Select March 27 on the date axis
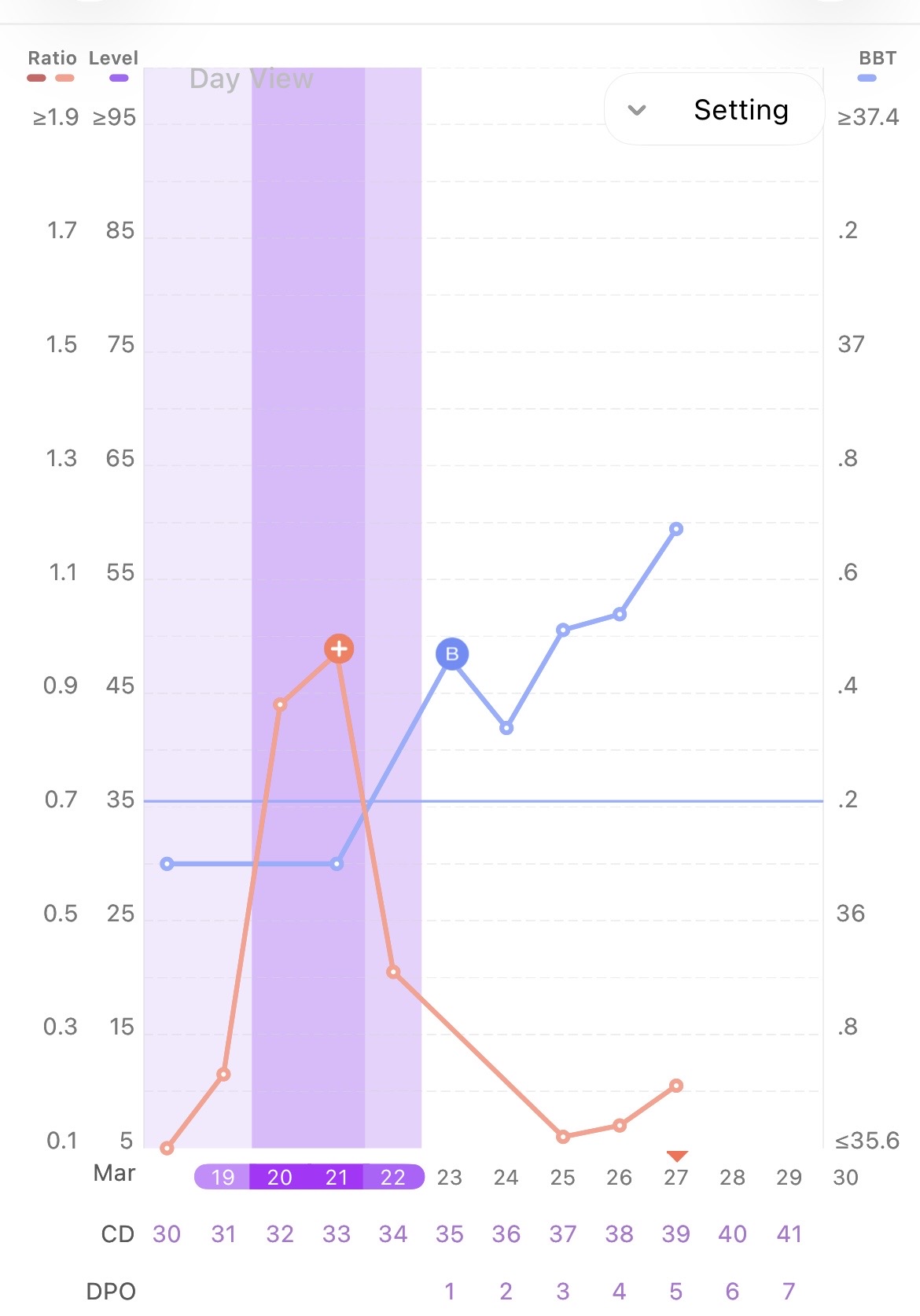The image size is (920, 1316). point(675,1177)
